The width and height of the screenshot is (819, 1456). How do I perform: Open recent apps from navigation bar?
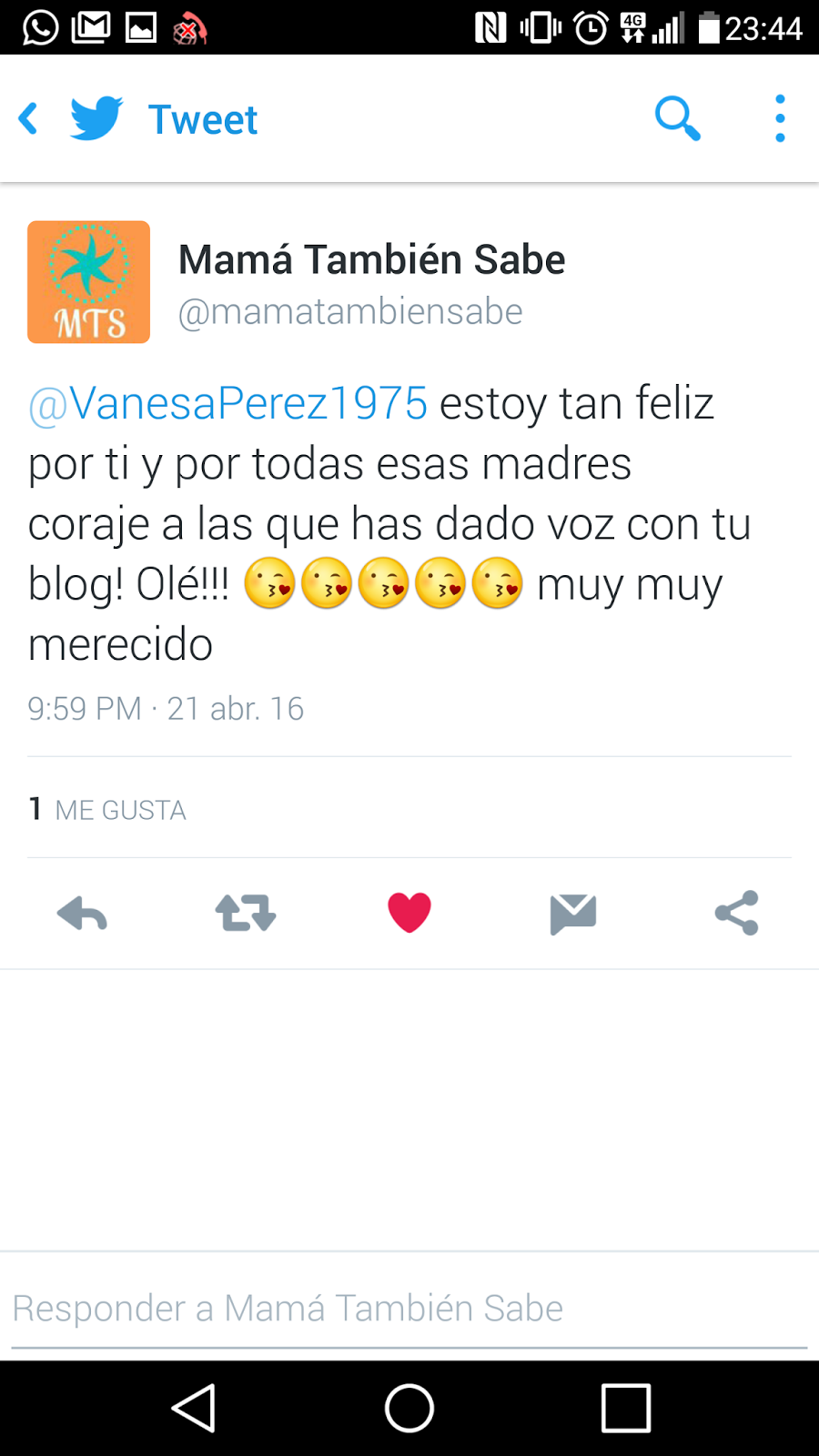point(626,1409)
